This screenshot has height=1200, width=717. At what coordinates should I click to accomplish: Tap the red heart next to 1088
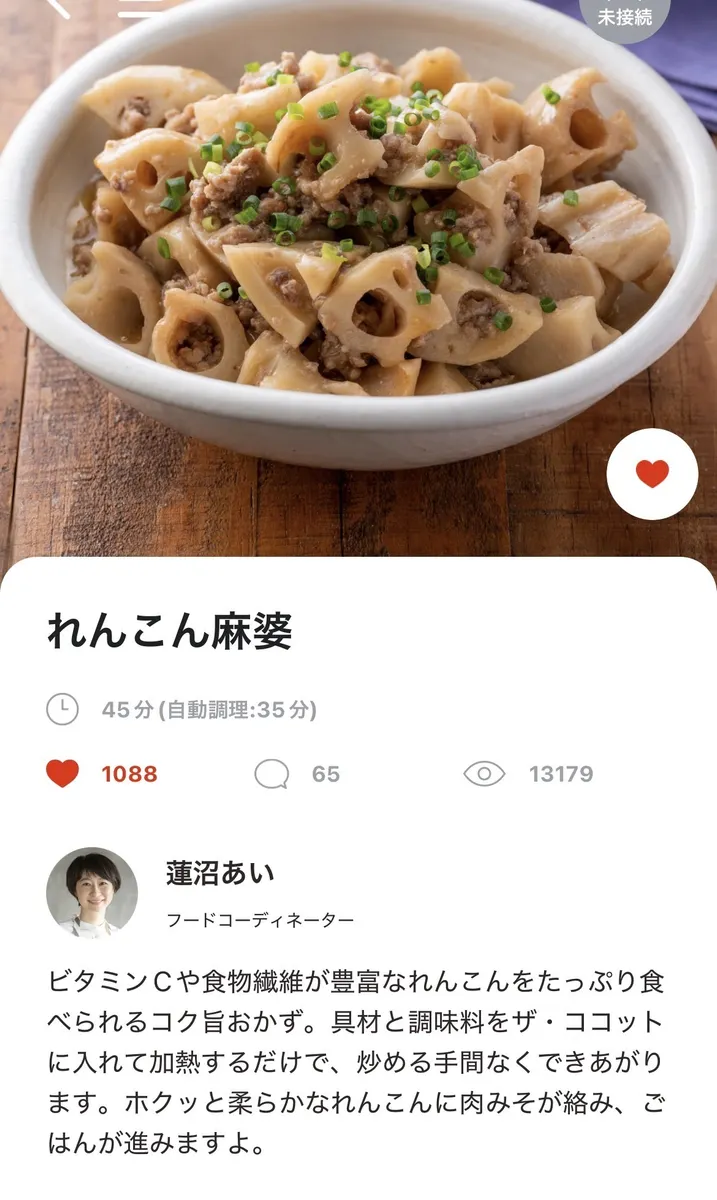tap(63, 773)
